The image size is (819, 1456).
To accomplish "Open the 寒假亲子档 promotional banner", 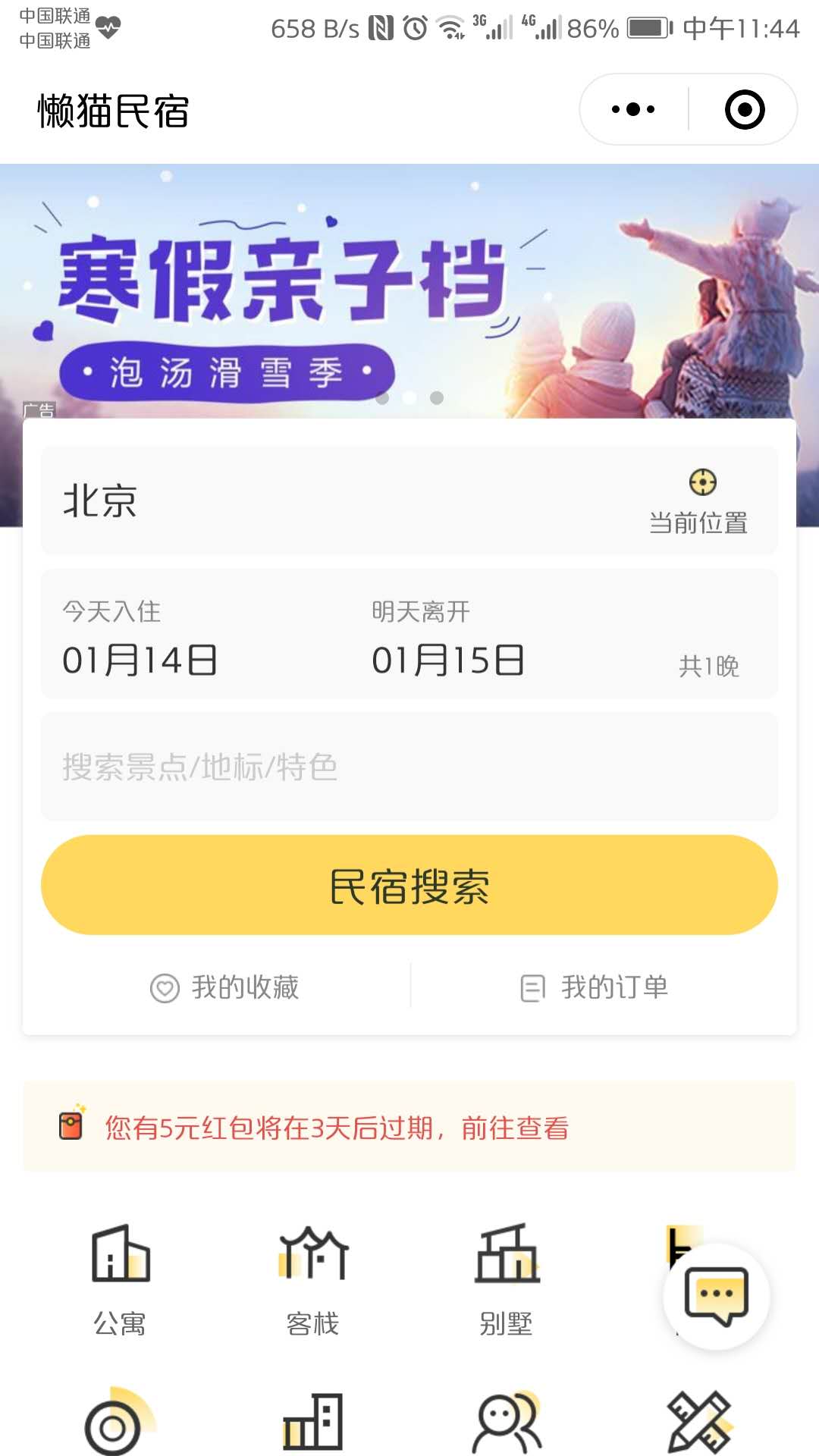I will pos(409,290).
